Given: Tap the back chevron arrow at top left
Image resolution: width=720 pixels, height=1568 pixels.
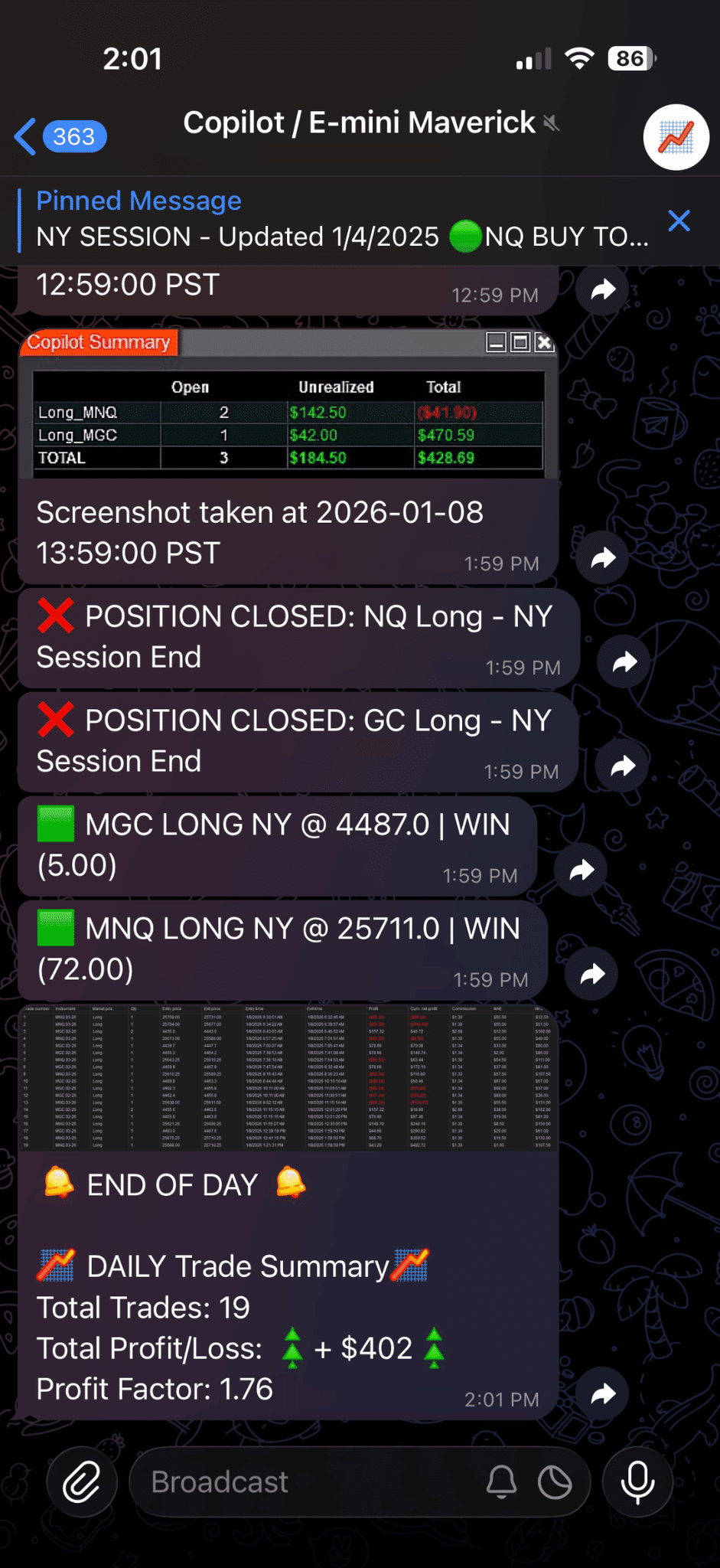Looking at the screenshot, I should (x=24, y=136).
